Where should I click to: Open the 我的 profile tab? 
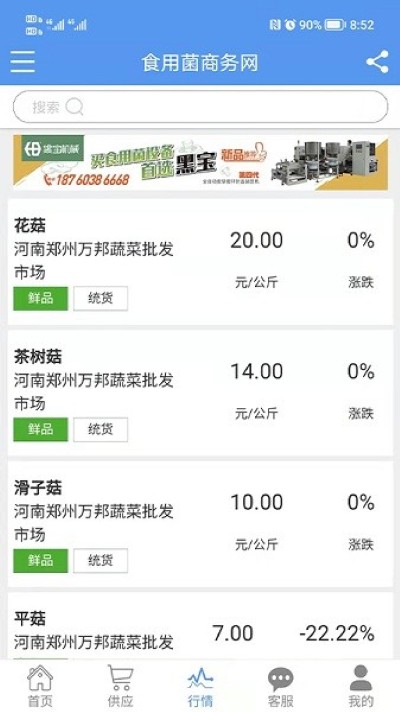click(x=360, y=686)
